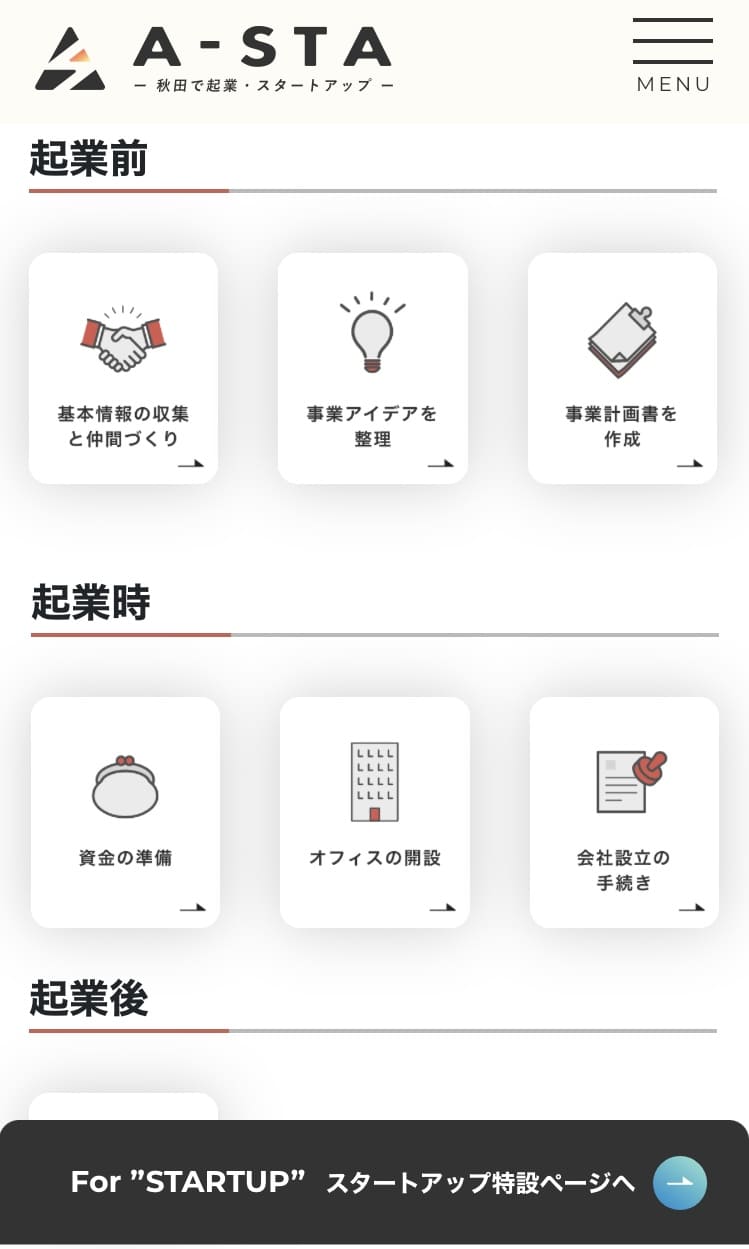749x1249 pixels.
Task: View the オフィスの開設 card
Action: point(374,812)
